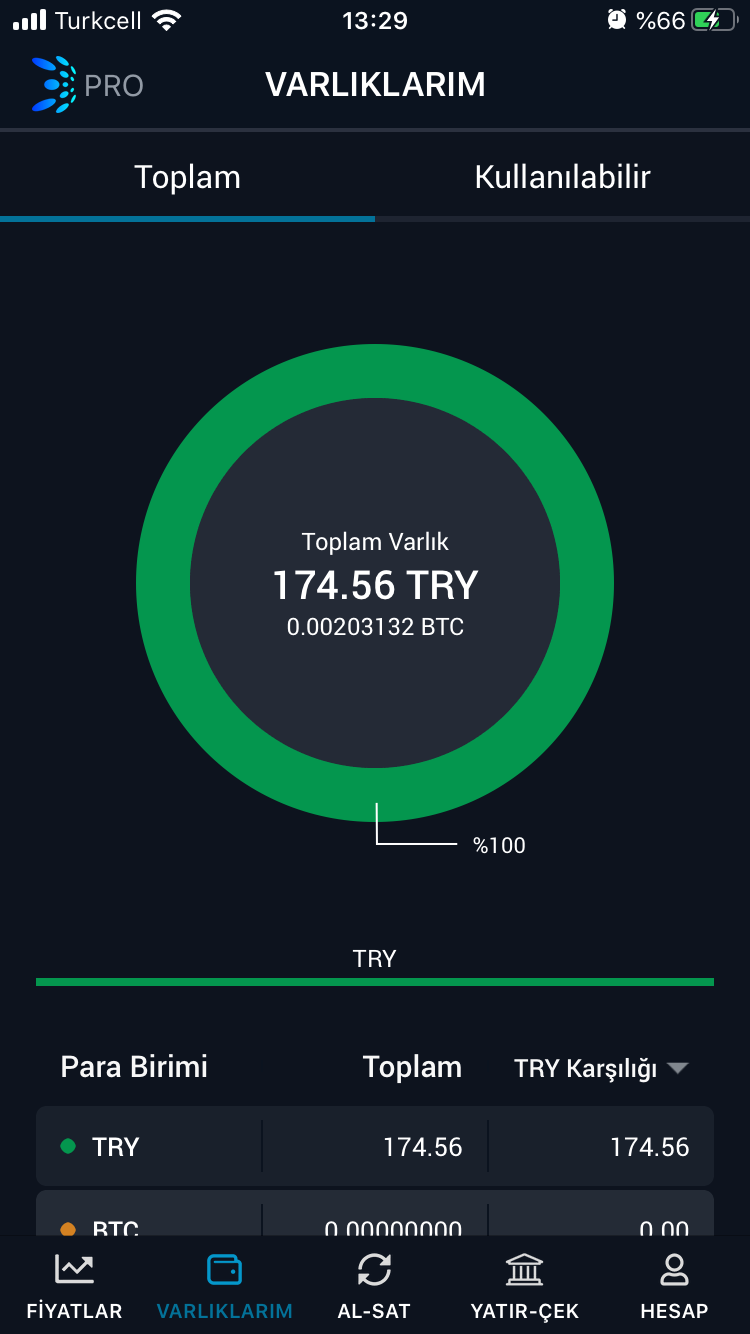Open the HESAP account icon
750x1334 pixels.
point(674,1285)
